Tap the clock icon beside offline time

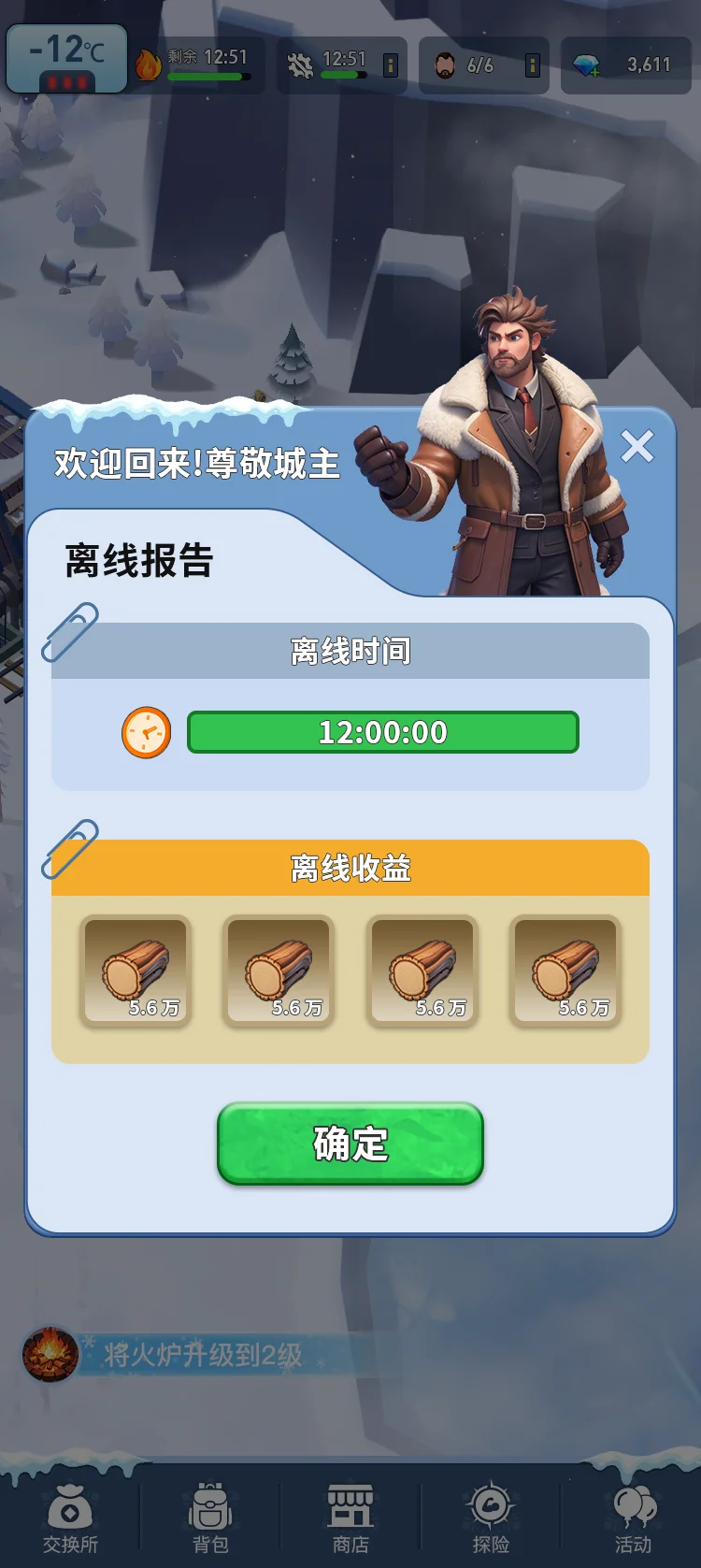pos(145,732)
